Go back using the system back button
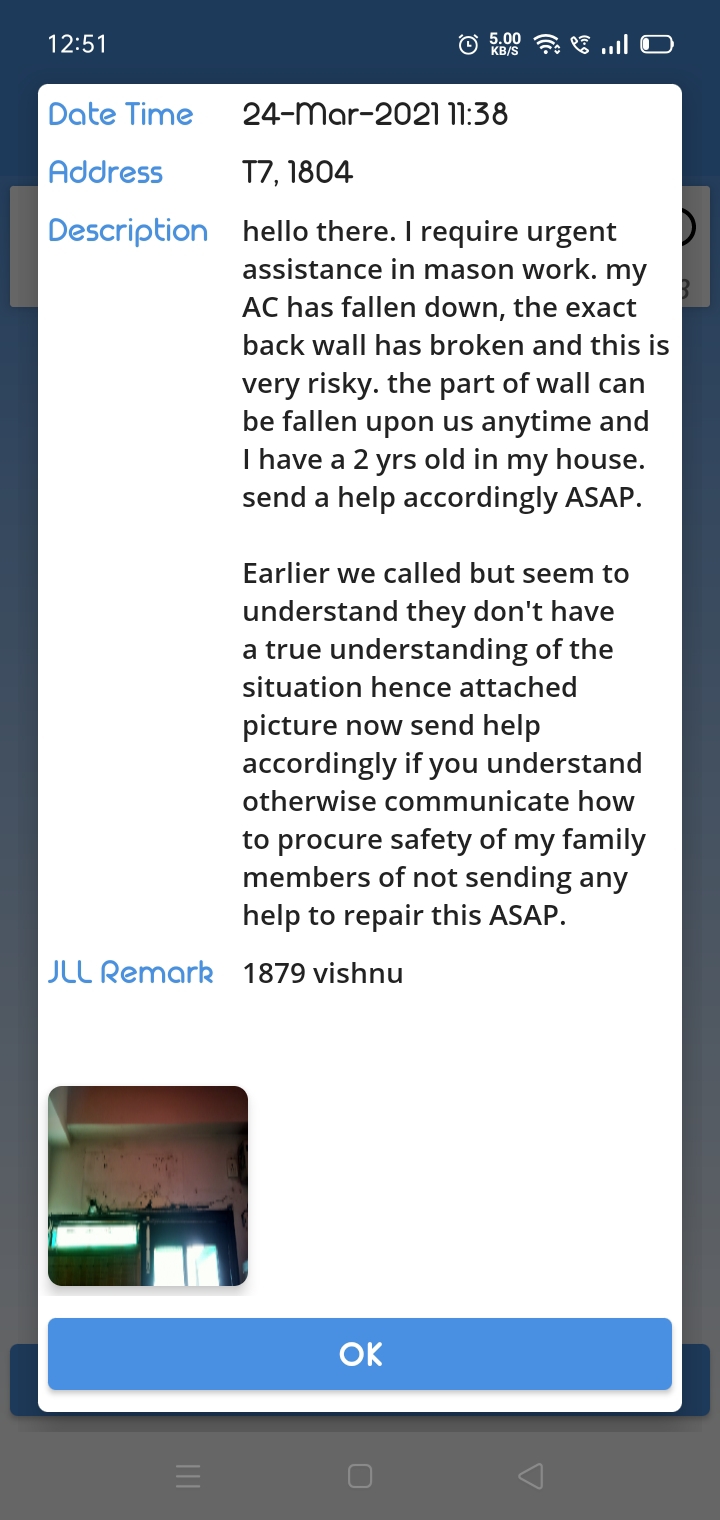The image size is (720, 1520). [531, 1475]
